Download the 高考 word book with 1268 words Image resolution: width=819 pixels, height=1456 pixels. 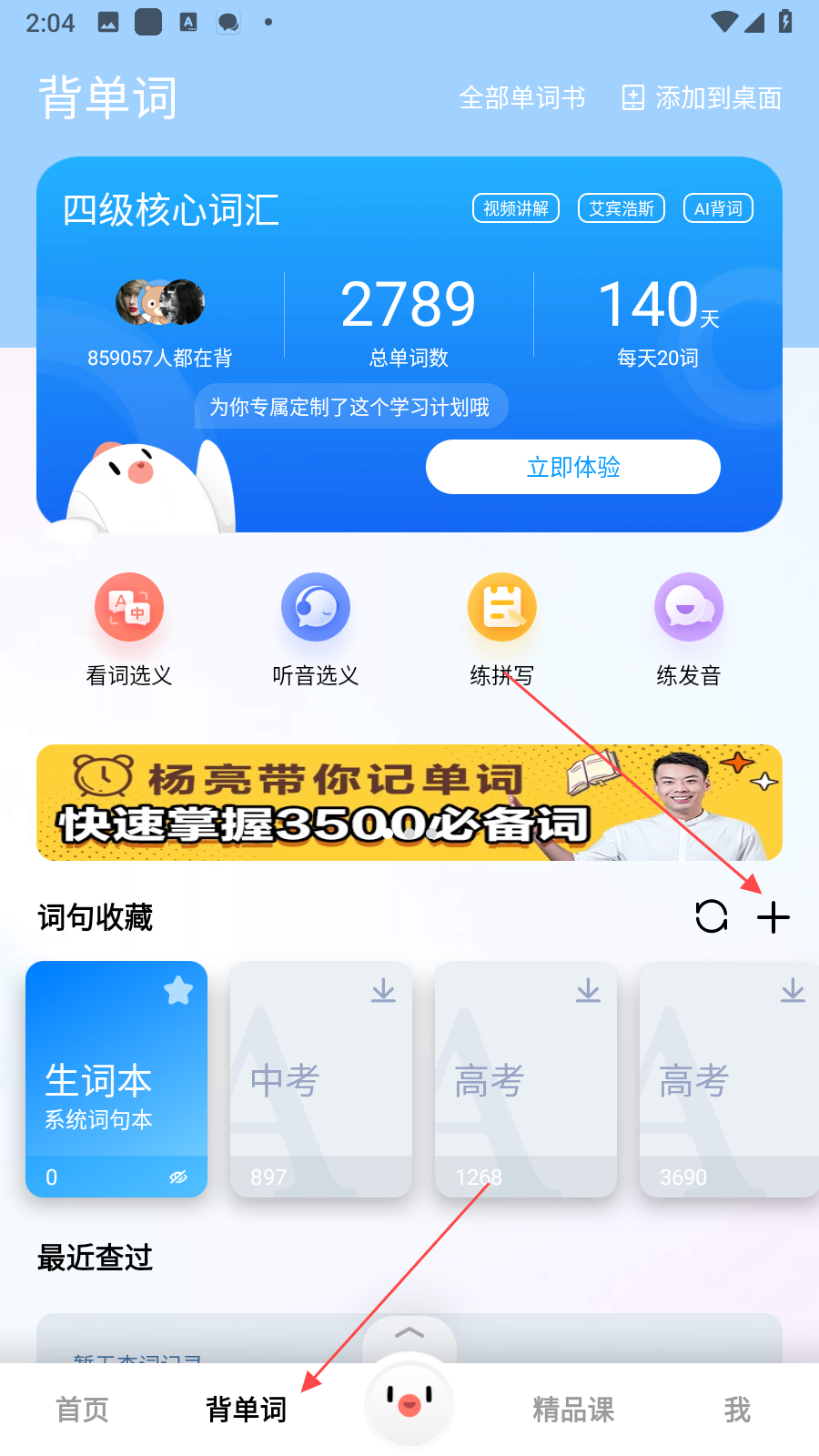tap(588, 991)
